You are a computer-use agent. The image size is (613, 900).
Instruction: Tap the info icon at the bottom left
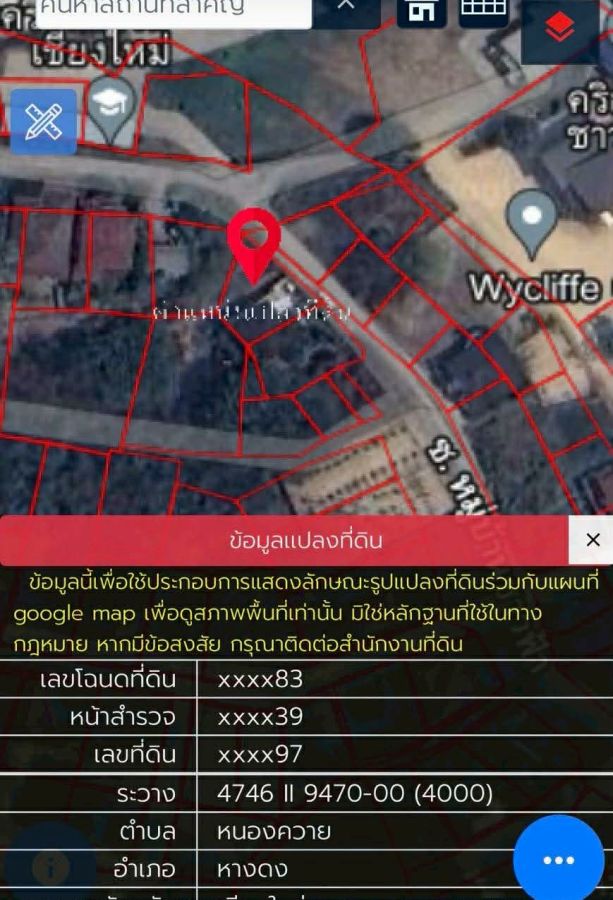click(x=50, y=866)
